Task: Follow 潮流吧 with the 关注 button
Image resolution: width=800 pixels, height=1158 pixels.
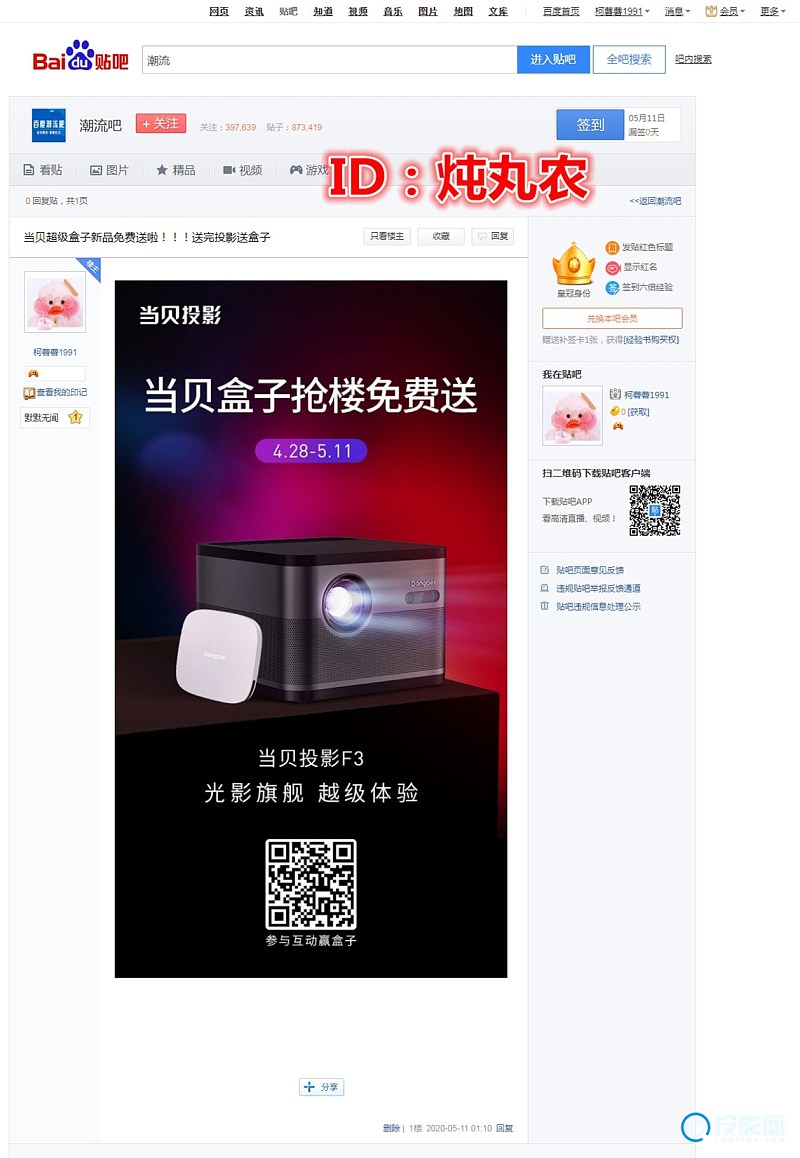Action: pyautogui.click(x=160, y=124)
